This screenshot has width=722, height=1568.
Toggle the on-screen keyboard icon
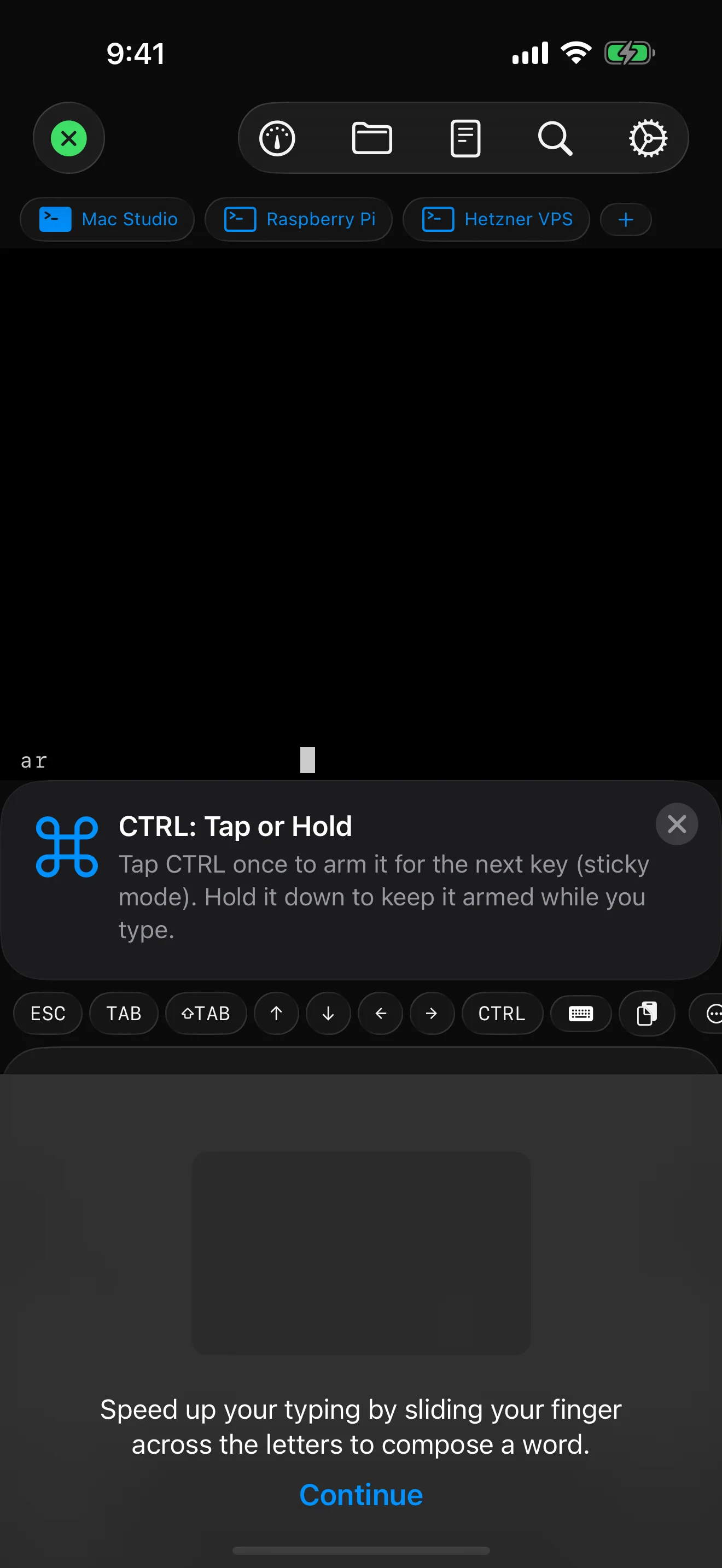[581, 1014]
